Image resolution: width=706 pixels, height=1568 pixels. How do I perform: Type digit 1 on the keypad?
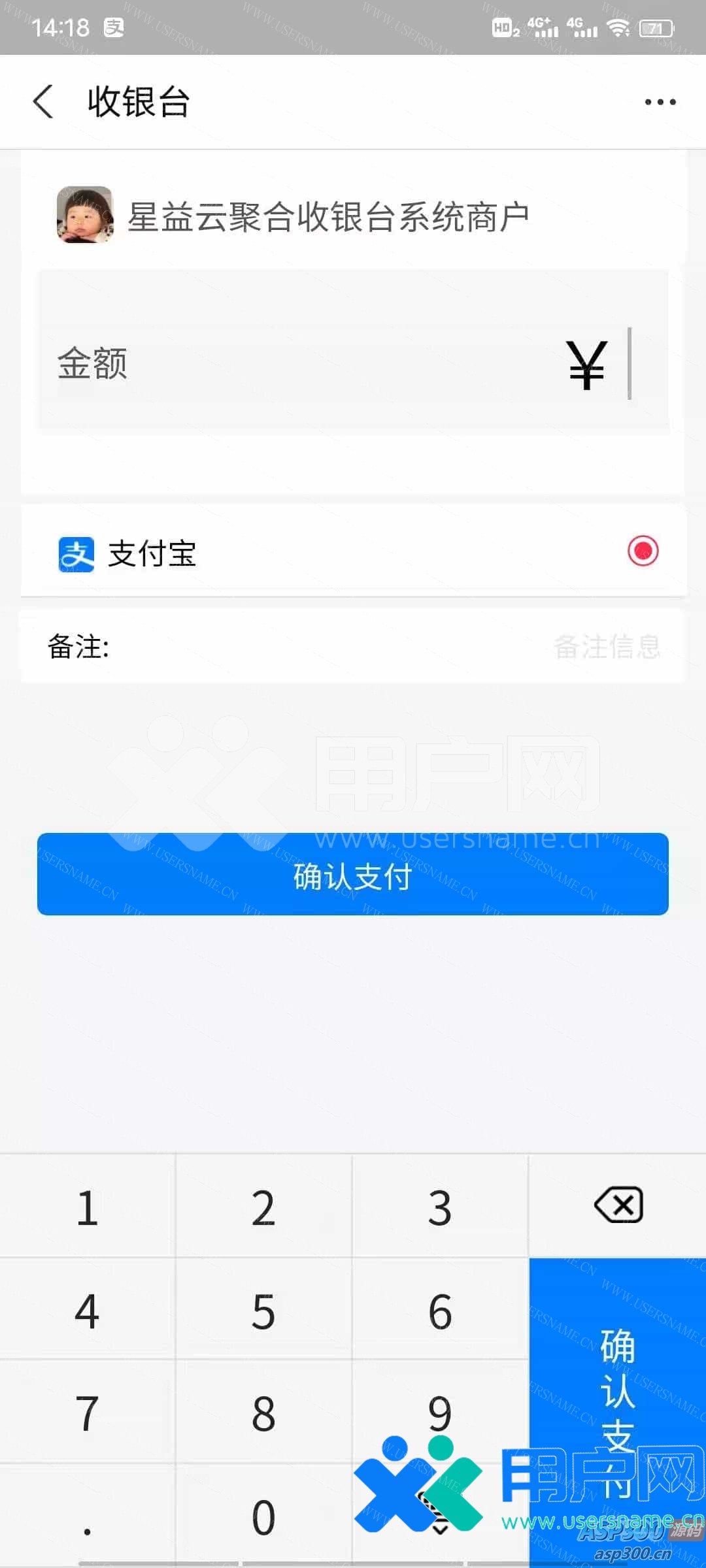coord(88,1206)
